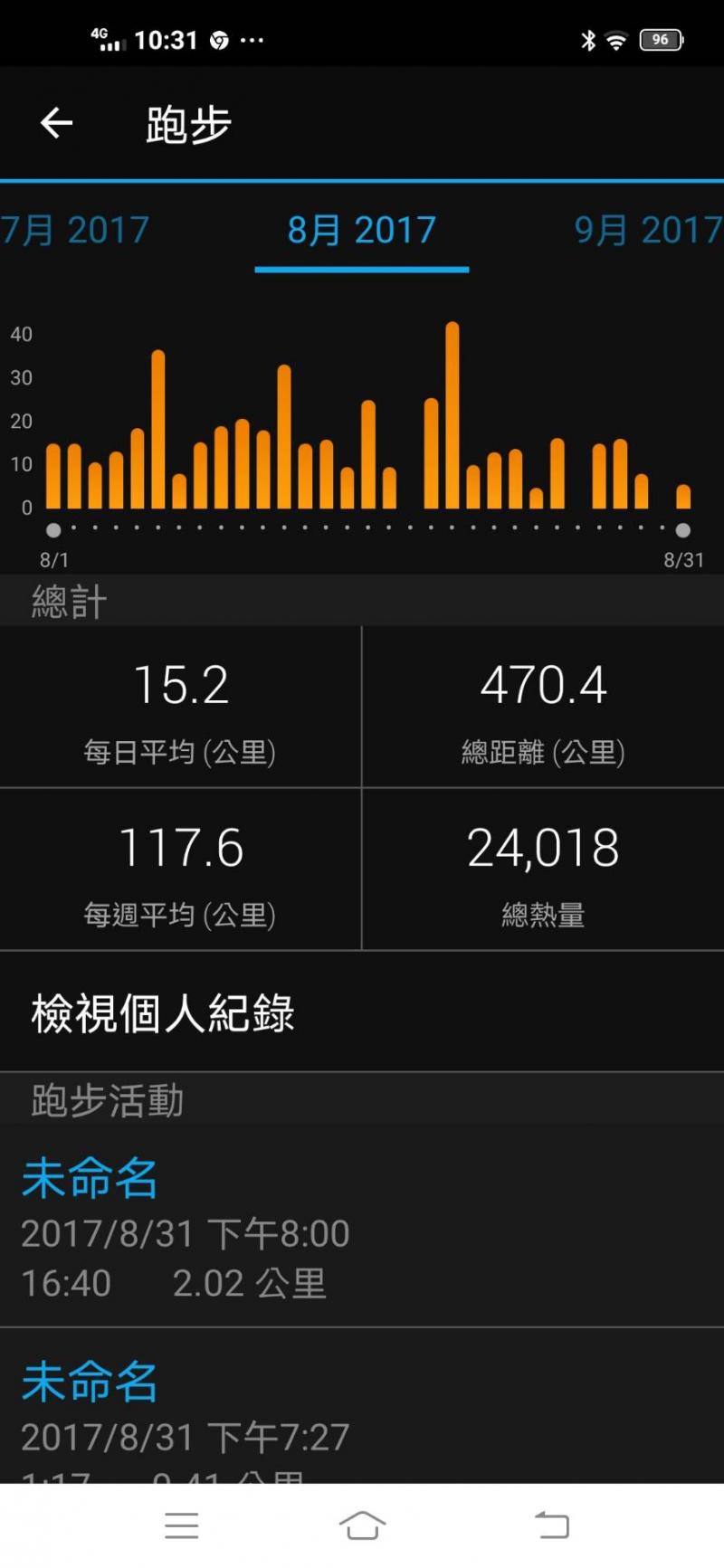Image resolution: width=724 pixels, height=1568 pixels.
Task: Go back using the top arrow
Action: pyautogui.click(x=56, y=123)
